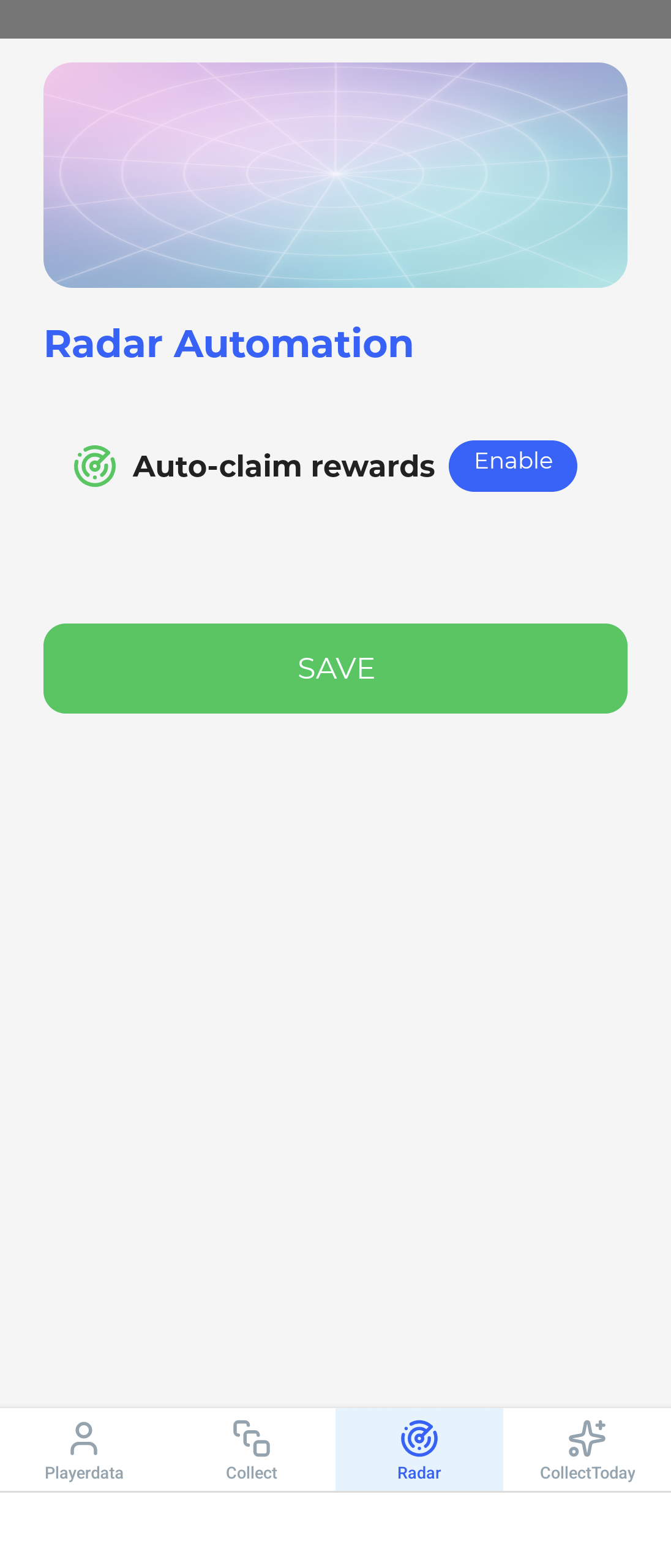Select the Auto-claim rewards text label
671x1568 pixels.
tap(284, 466)
